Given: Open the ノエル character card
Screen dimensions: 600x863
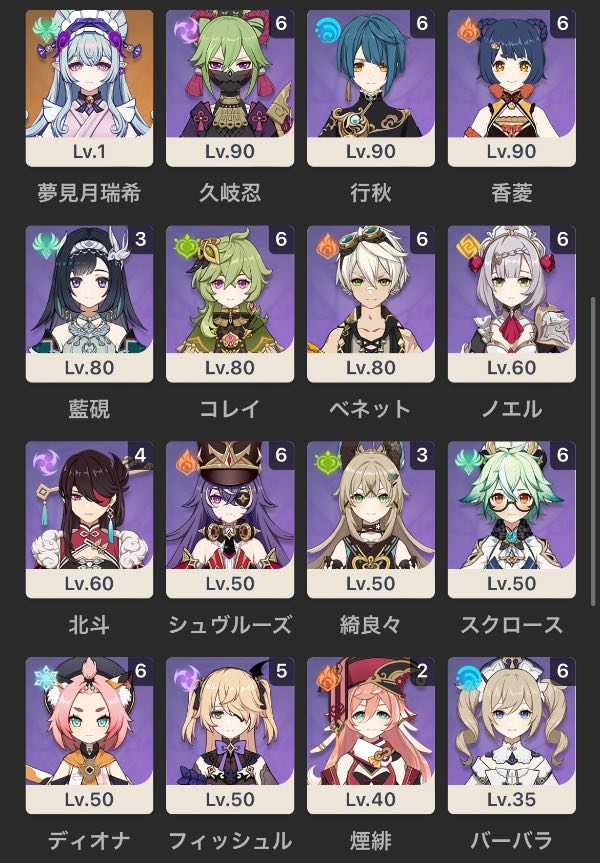Looking at the screenshot, I should [512, 303].
